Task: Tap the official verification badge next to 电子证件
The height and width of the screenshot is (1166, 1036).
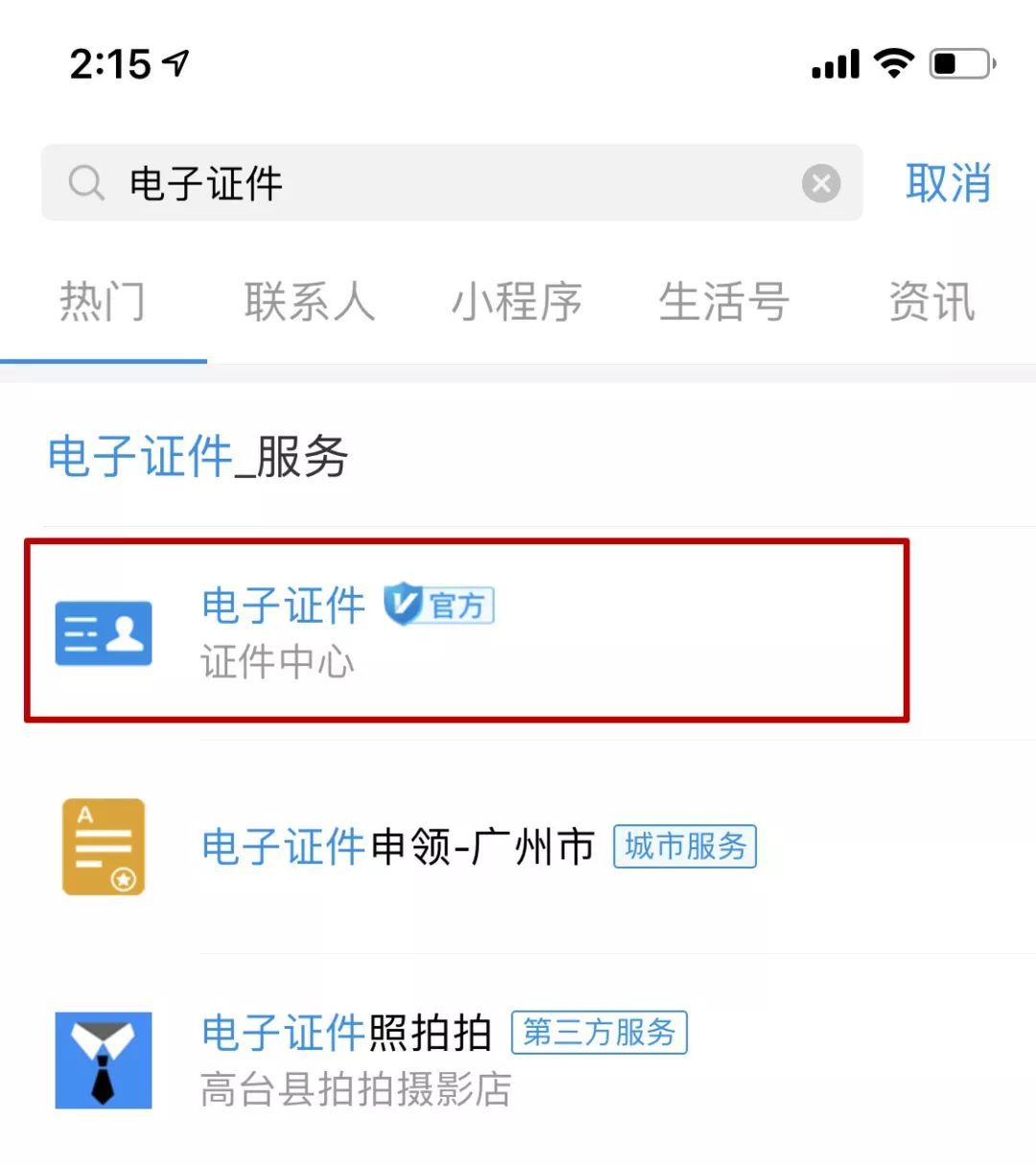Action: pyautogui.click(x=439, y=606)
